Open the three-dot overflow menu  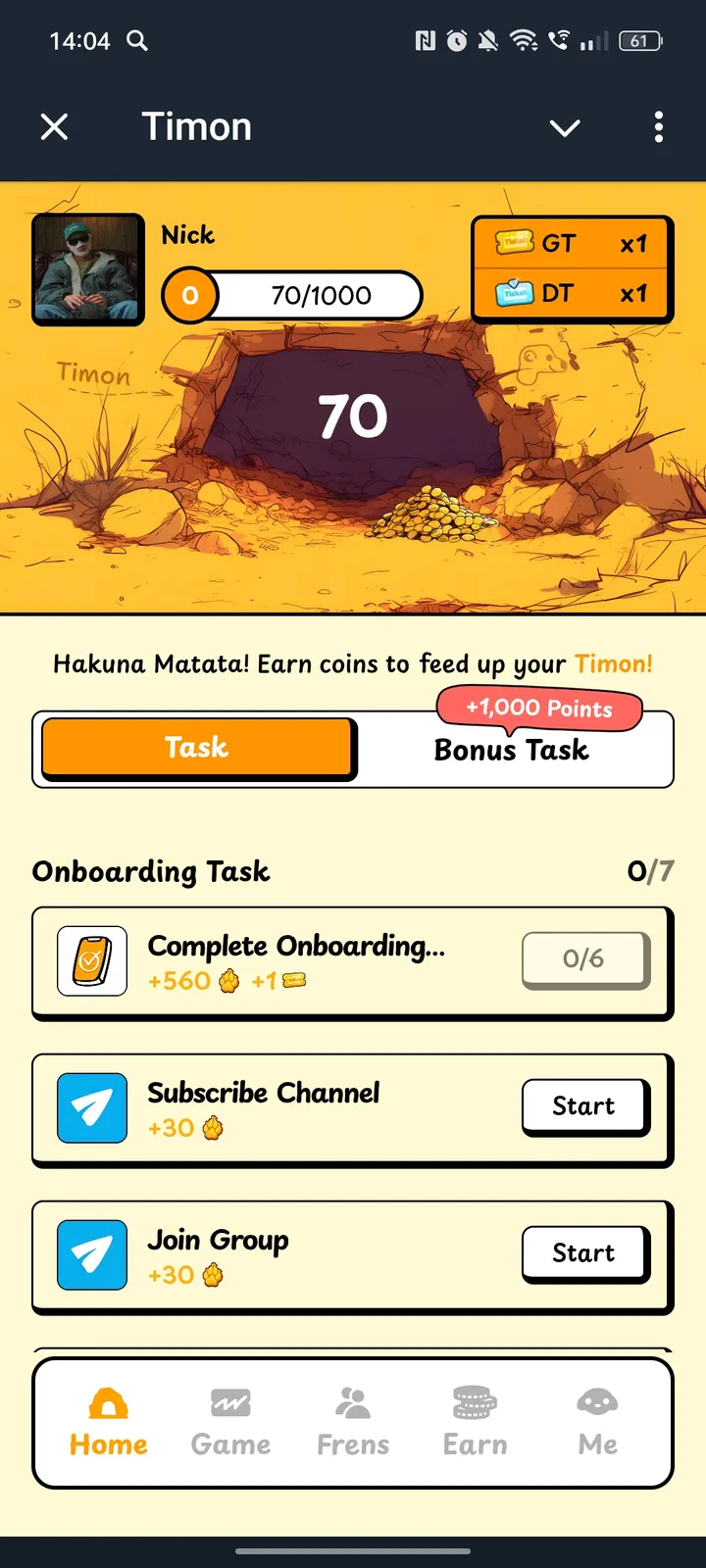658,126
